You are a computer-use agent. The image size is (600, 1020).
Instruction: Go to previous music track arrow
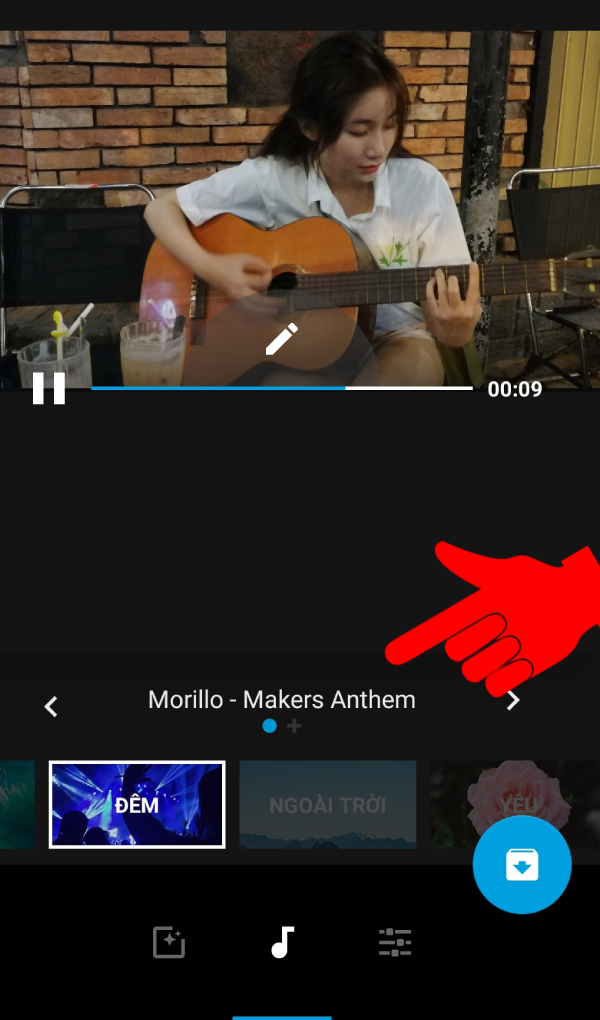click(x=51, y=706)
